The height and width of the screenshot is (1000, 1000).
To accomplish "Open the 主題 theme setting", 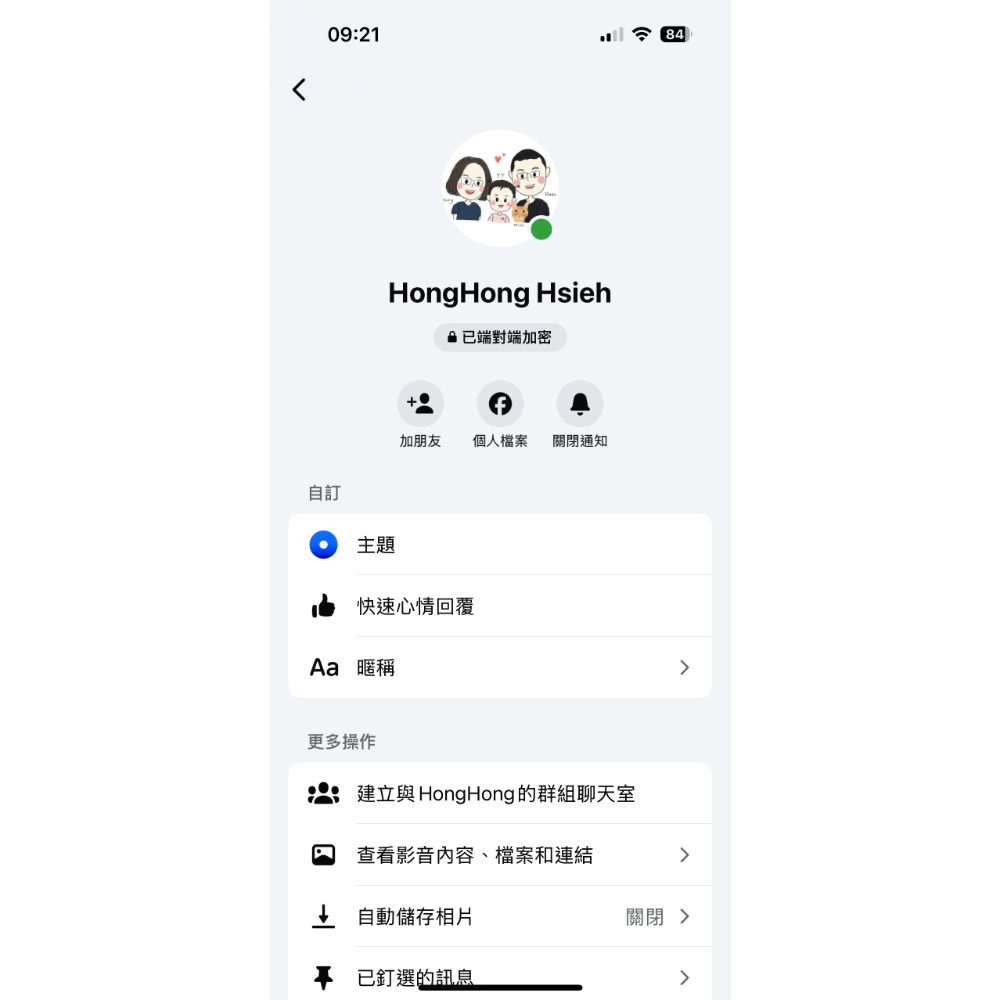I will coord(500,545).
